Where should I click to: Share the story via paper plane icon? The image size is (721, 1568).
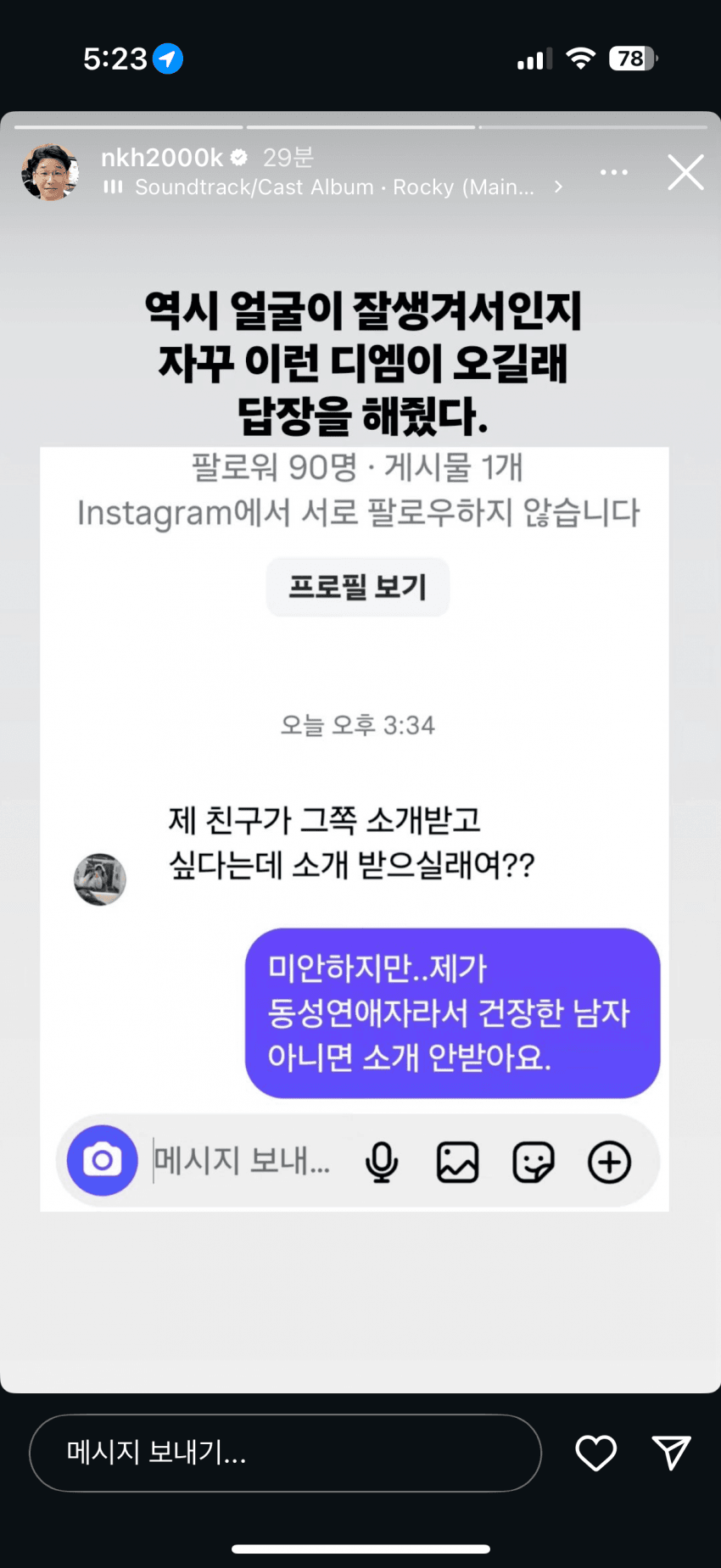[671, 1453]
